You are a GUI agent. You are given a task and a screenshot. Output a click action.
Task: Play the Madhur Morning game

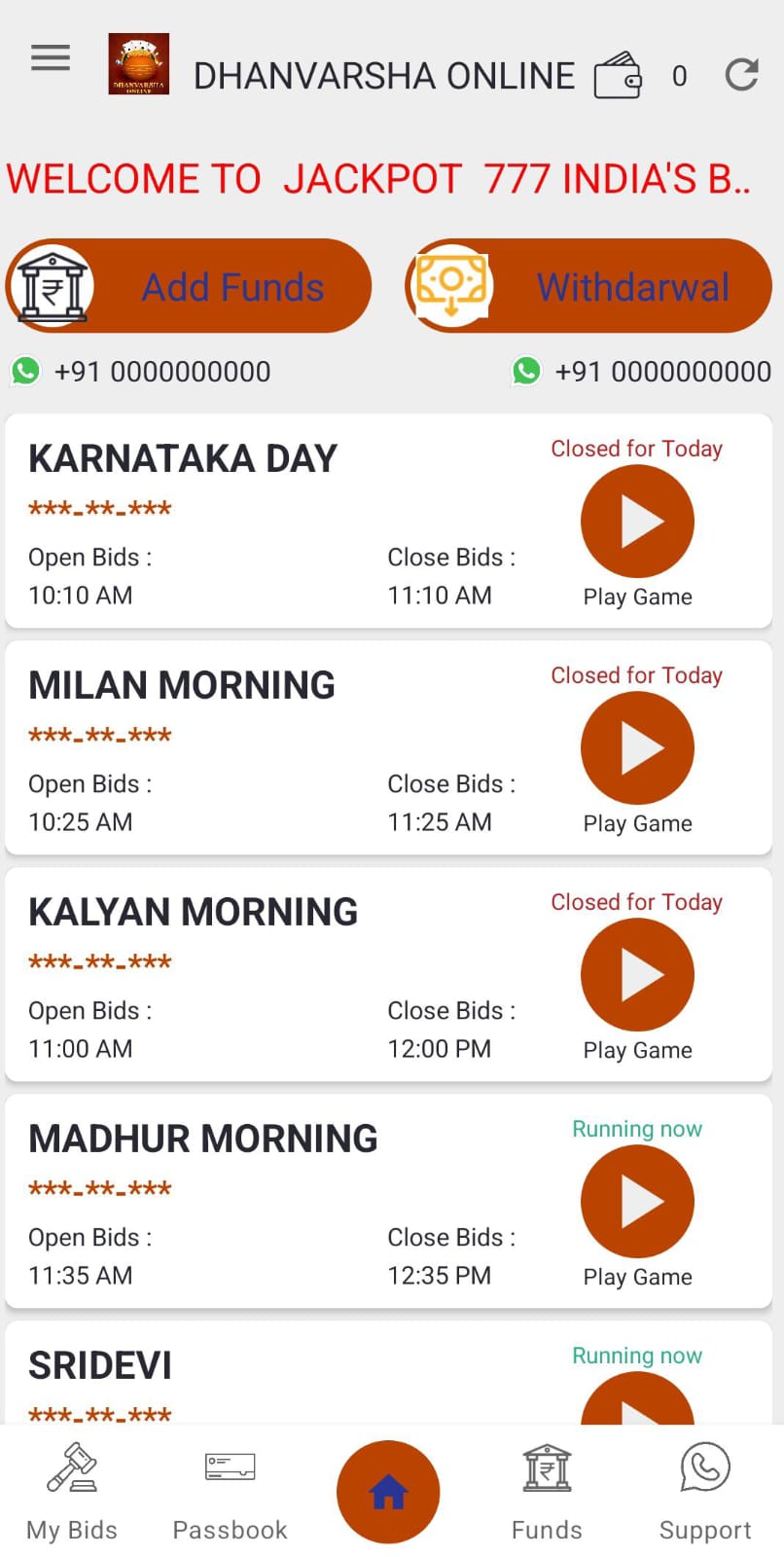[x=637, y=1202]
